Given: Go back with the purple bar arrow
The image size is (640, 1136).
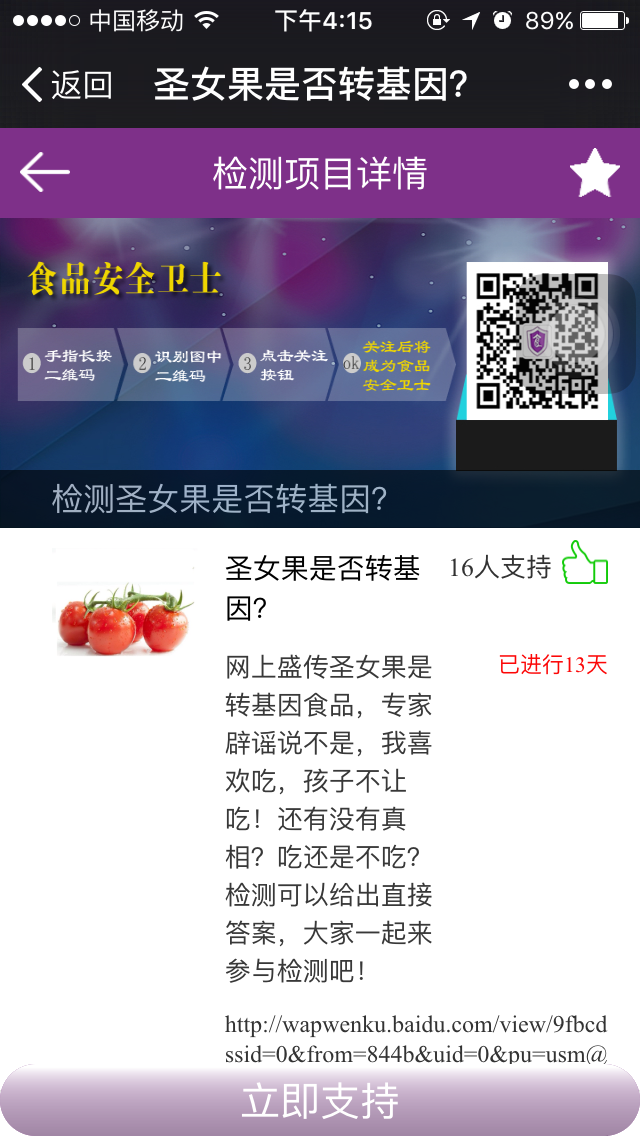Looking at the screenshot, I should pyautogui.click(x=45, y=172).
